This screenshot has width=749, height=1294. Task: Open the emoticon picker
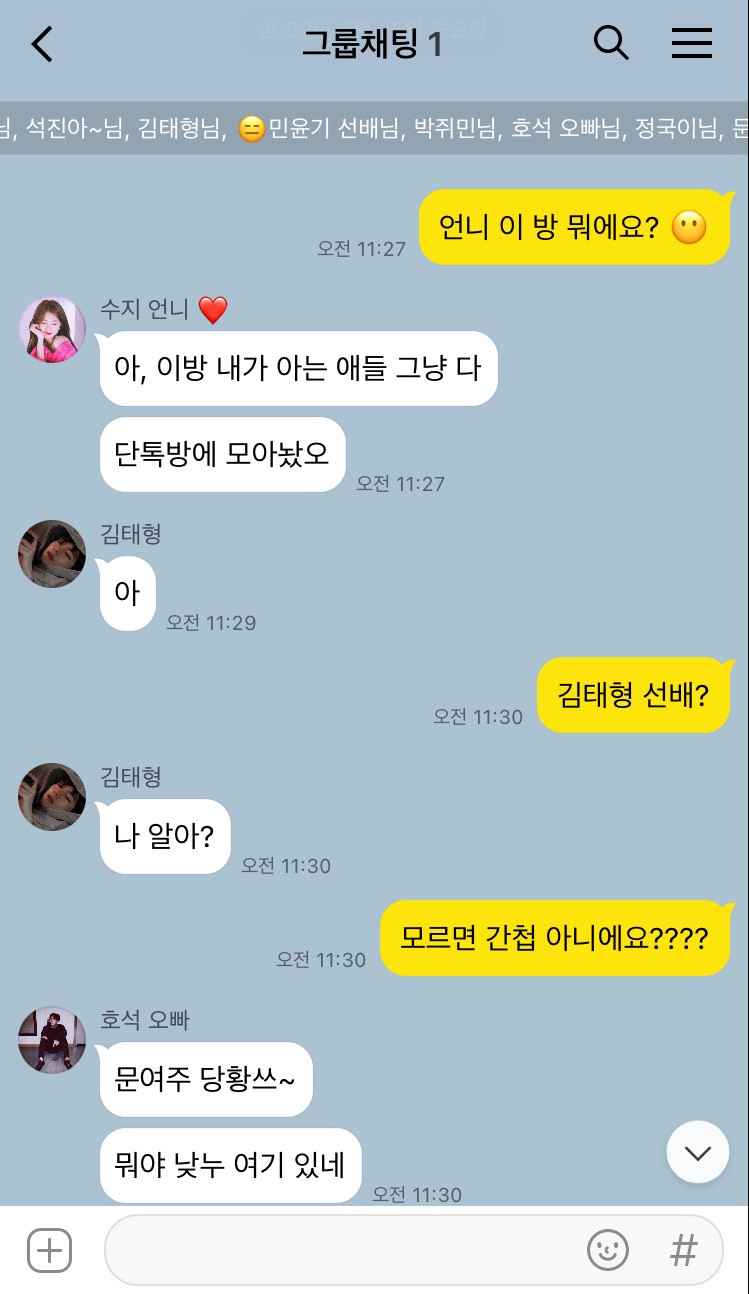pyautogui.click(x=607, y=1250)
